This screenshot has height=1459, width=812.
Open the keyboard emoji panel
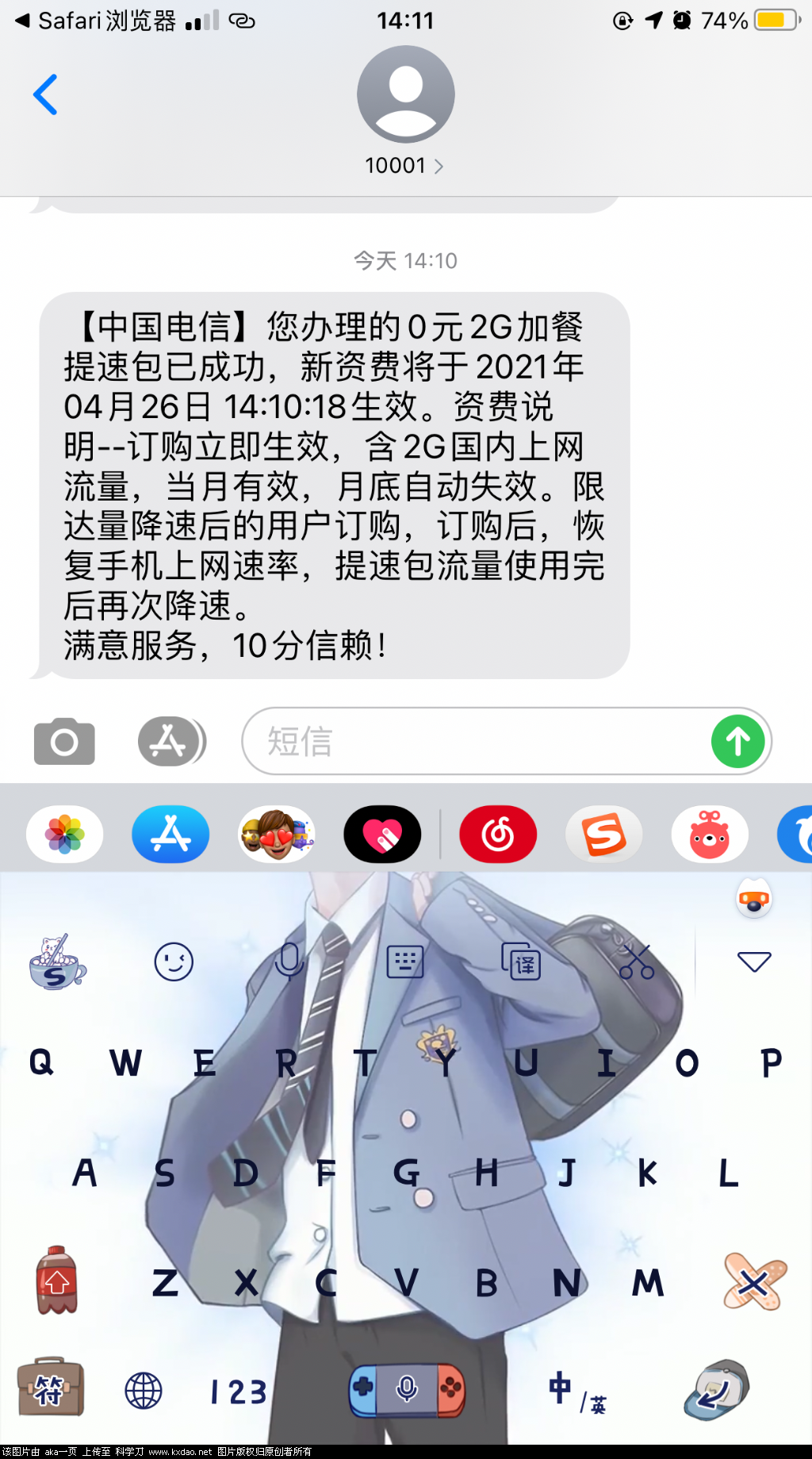(174, 962)
